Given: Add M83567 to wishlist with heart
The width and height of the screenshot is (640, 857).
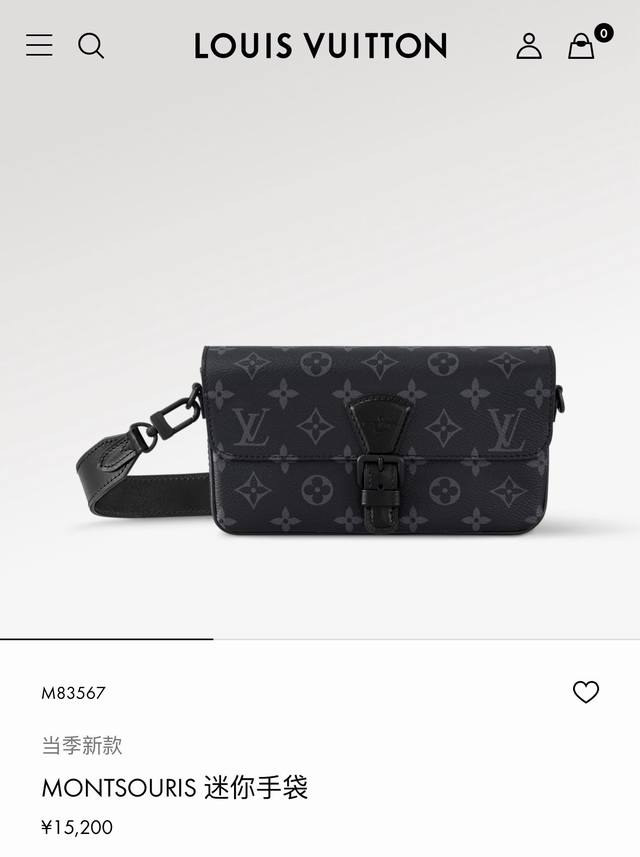Looking at the screenshot, I should coord(586,692).
